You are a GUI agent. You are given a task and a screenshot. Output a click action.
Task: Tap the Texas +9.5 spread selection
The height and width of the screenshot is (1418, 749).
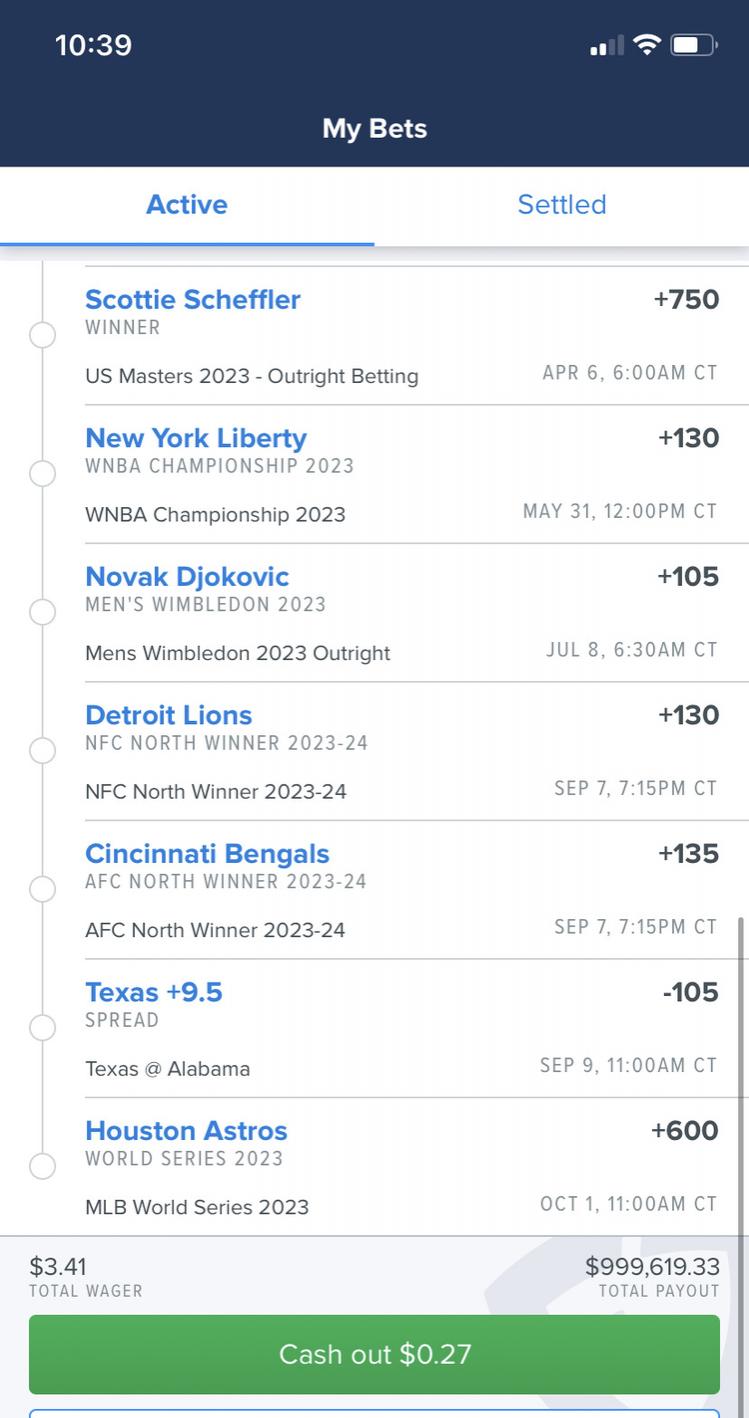(154, 992)
